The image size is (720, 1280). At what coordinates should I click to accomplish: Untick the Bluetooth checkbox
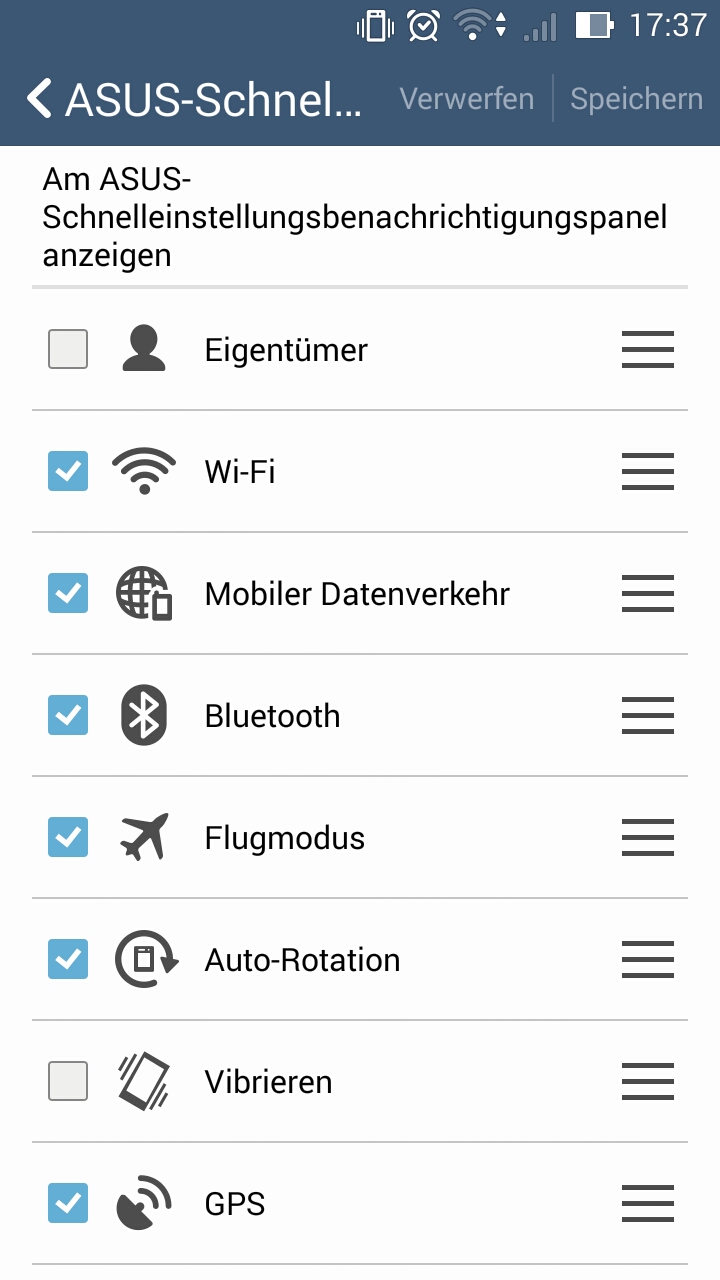(68, 715)
